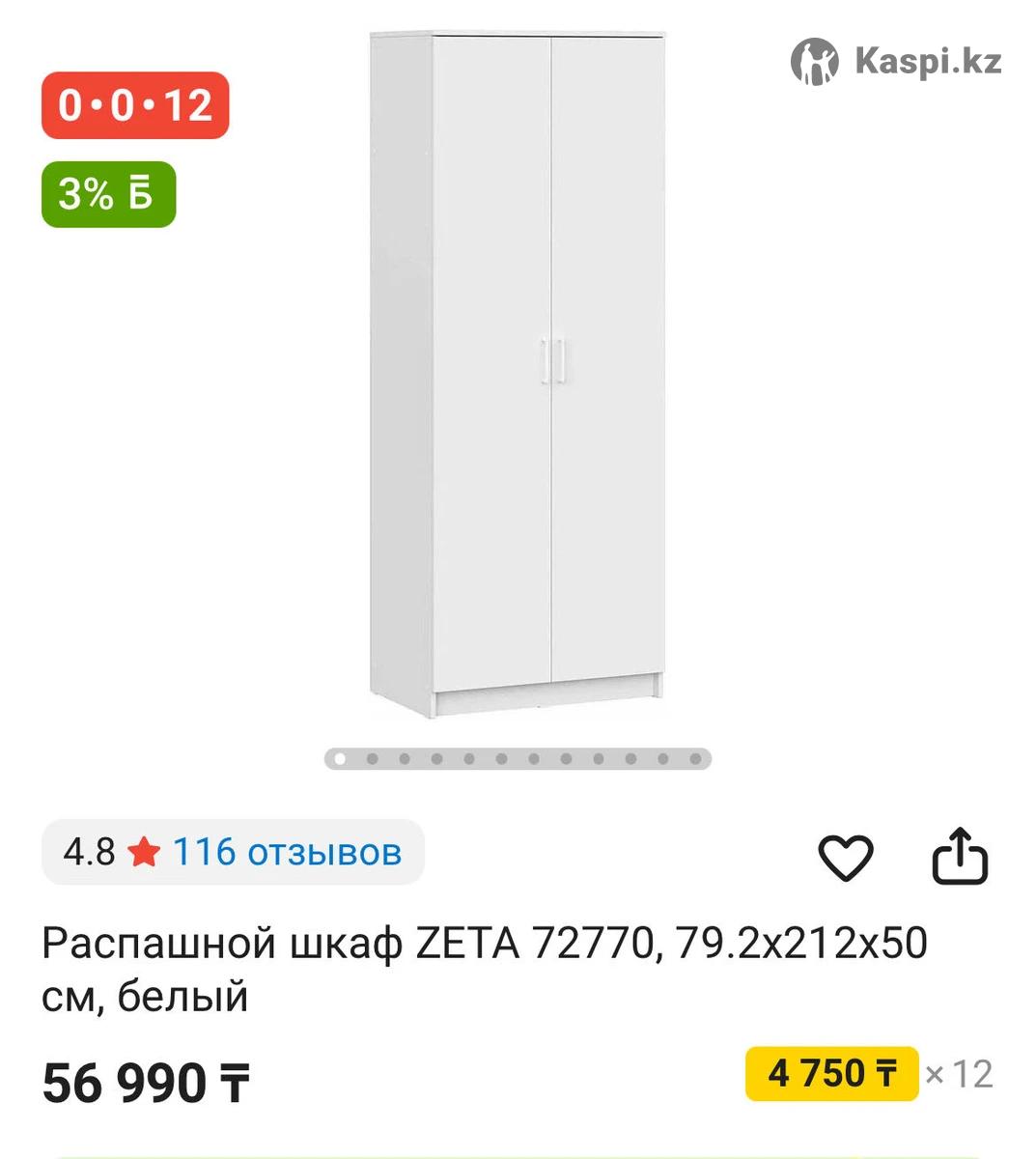Open the 116 отзывов reviews
Viewport: 1036px width, 1159px height.
coord(287,852)
